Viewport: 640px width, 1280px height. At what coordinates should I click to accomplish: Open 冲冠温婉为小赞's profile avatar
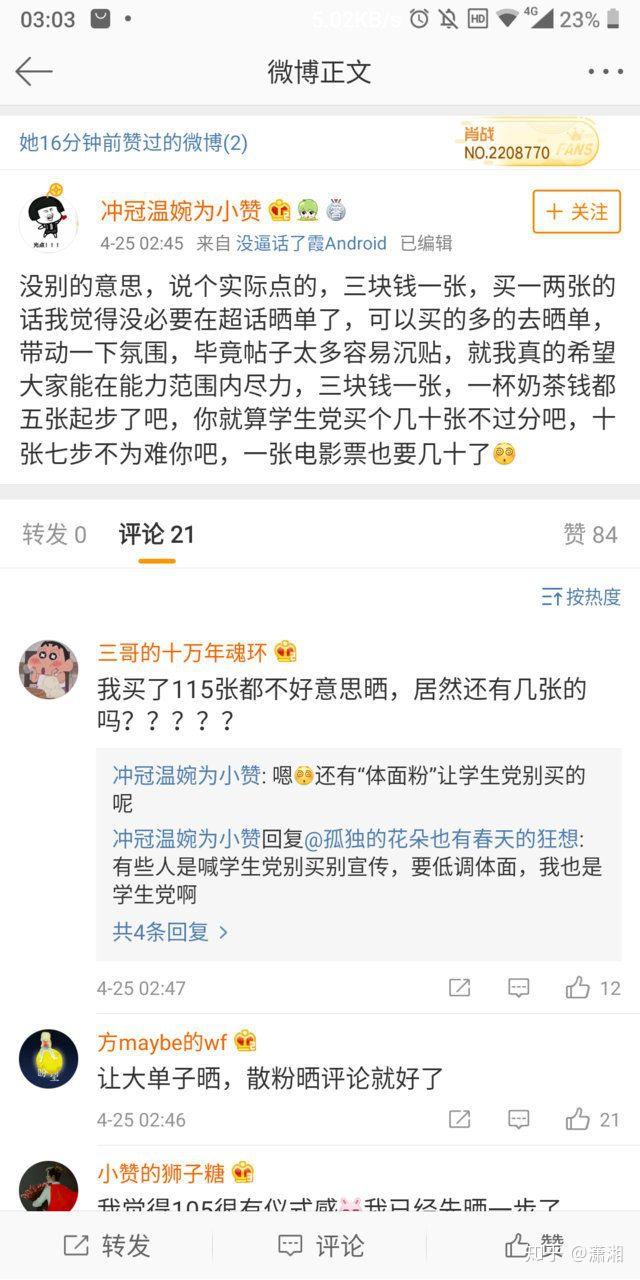click(x=48, y=218)
